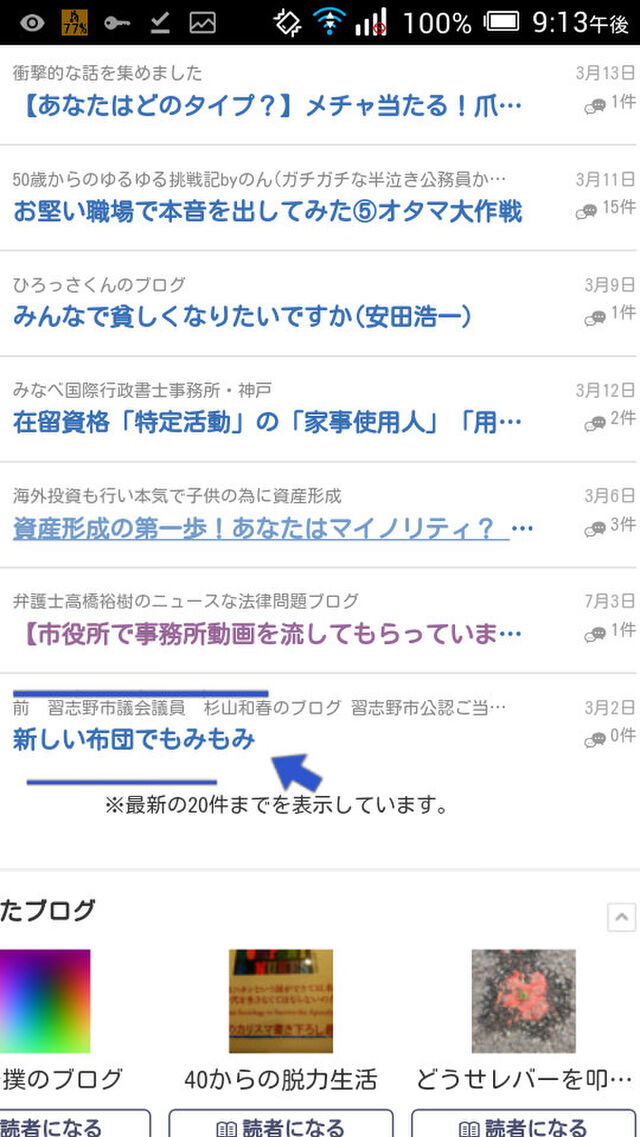The image size is (640, 1137).
Task: Open the 僕のブログ blog thumbnail
Action: tap(44, 1001)
